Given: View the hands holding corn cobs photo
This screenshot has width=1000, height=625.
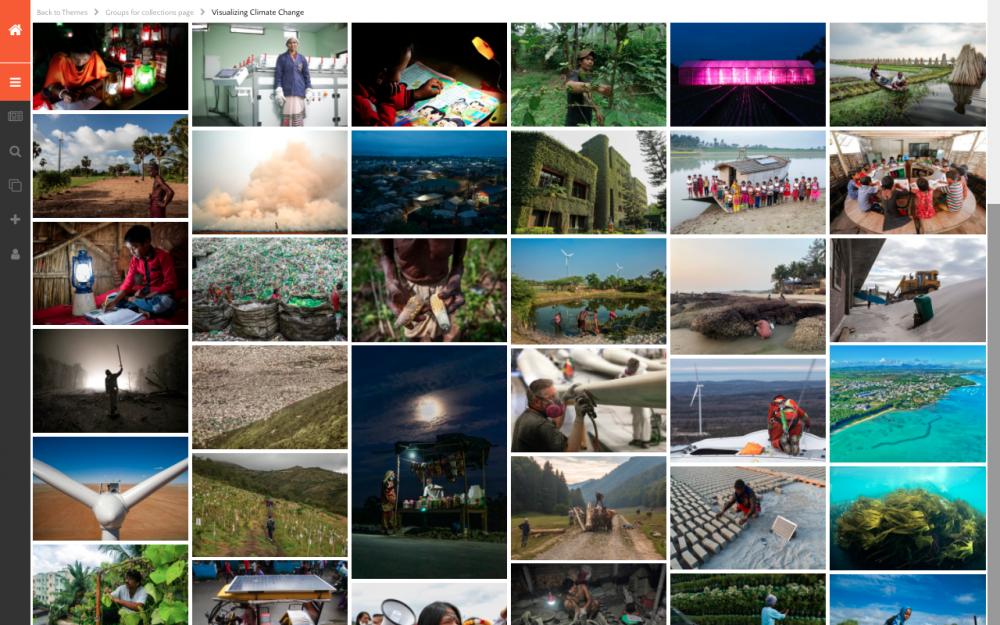Looking at the screenshot, I should click(429, 289).
